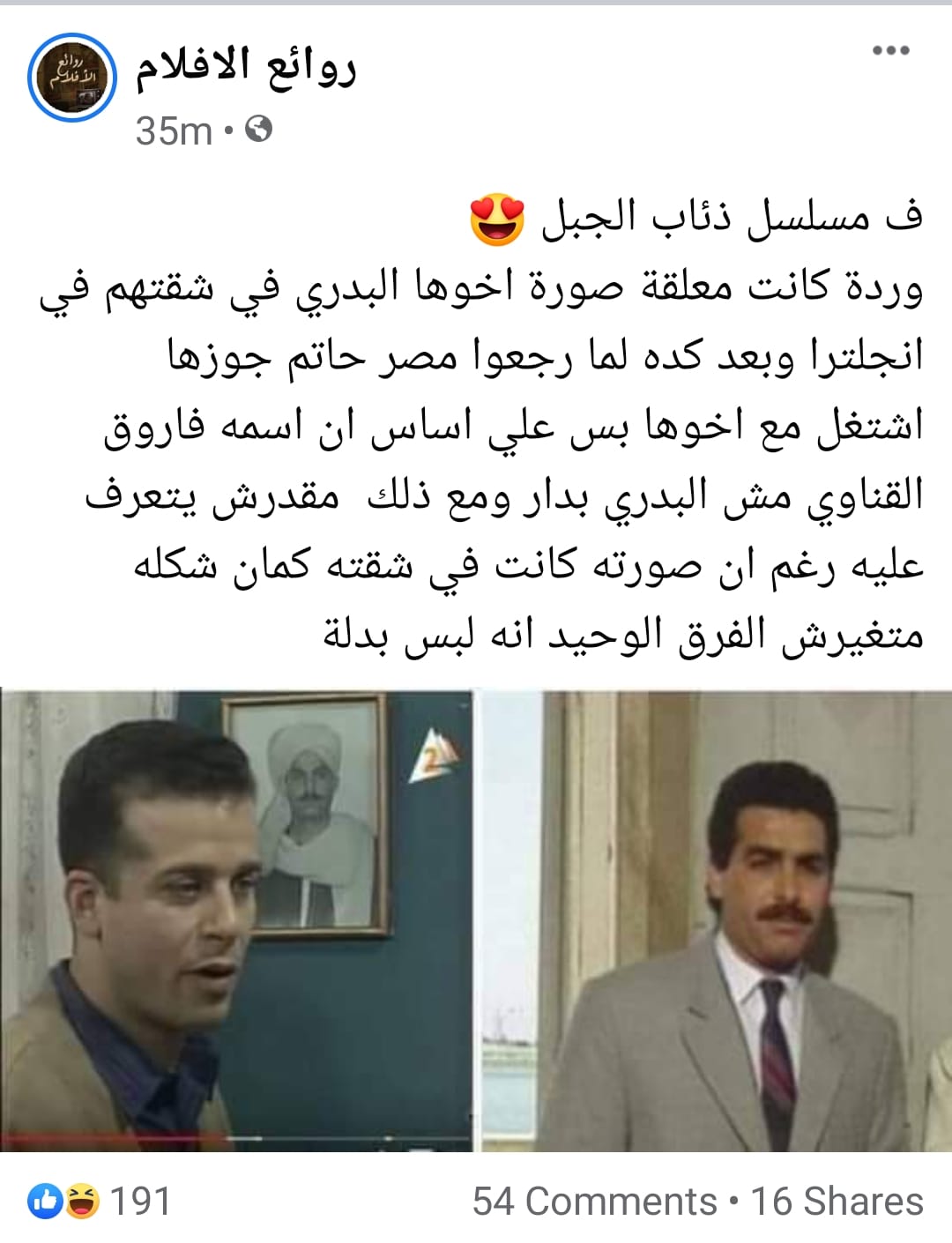Open the left photo with the framed portrait
Screen dimensions: 952x1243
pyautogui.click(x=236, y=920)
